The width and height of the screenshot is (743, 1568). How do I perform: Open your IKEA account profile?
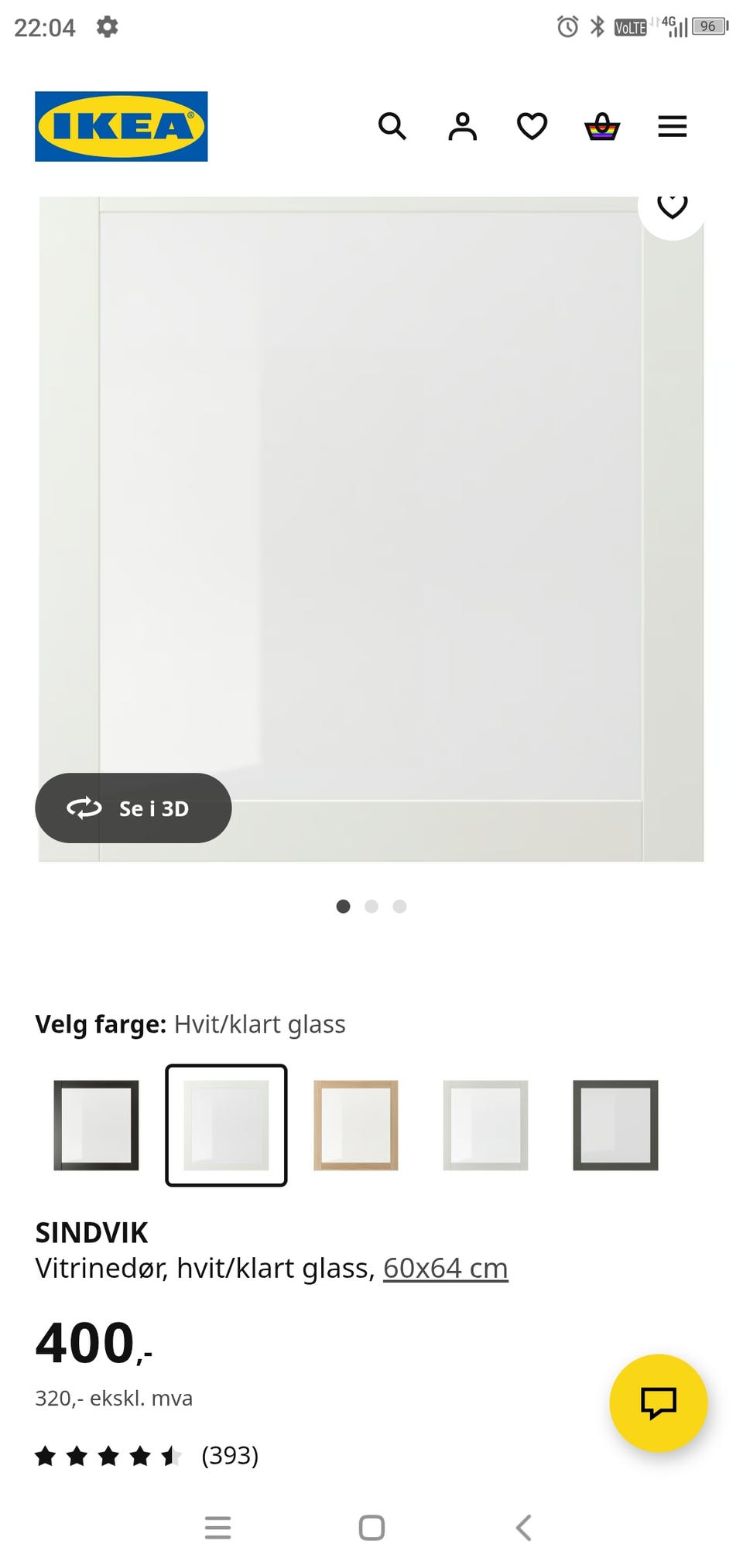[462, 126]
